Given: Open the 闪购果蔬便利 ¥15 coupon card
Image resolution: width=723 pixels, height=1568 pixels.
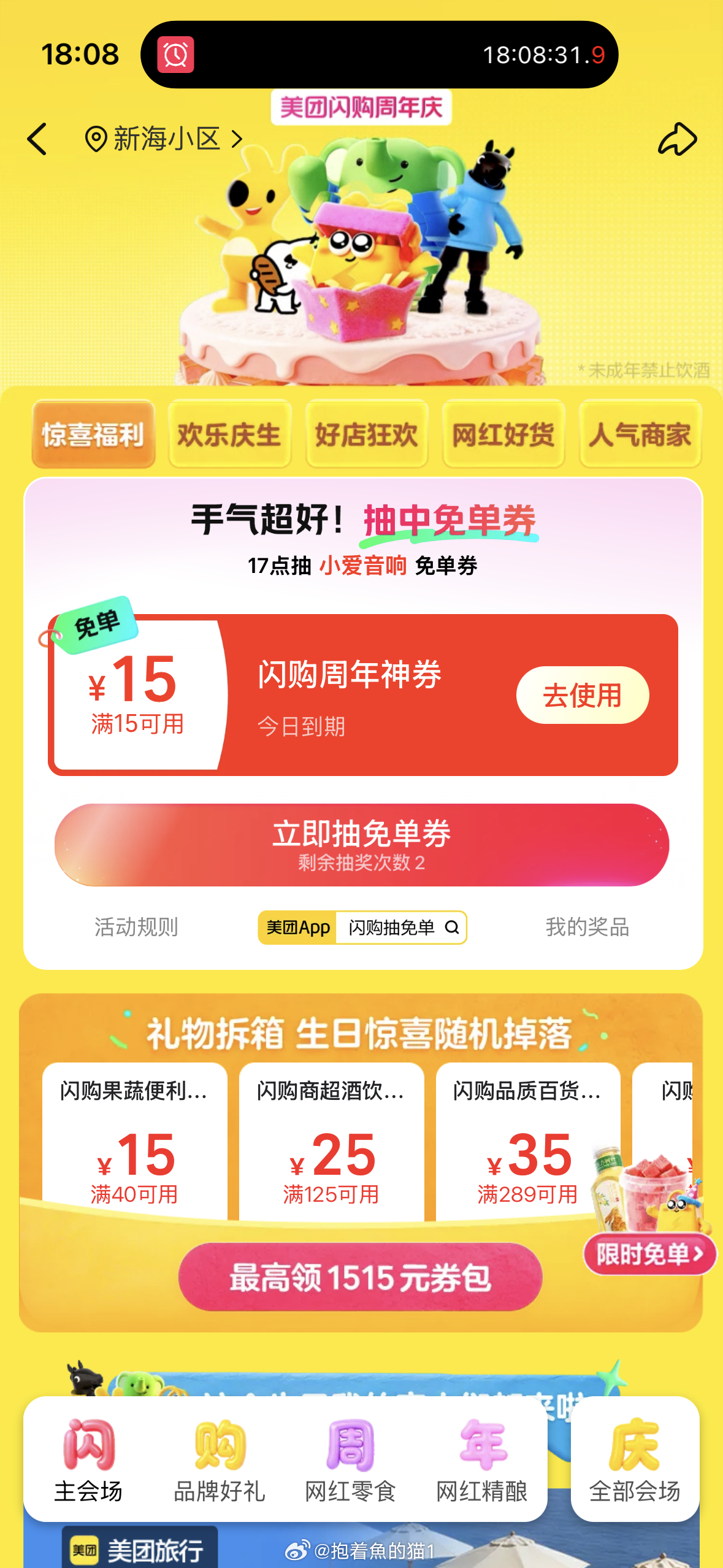Looking at the screenshot, I should tap(134, 1141).
